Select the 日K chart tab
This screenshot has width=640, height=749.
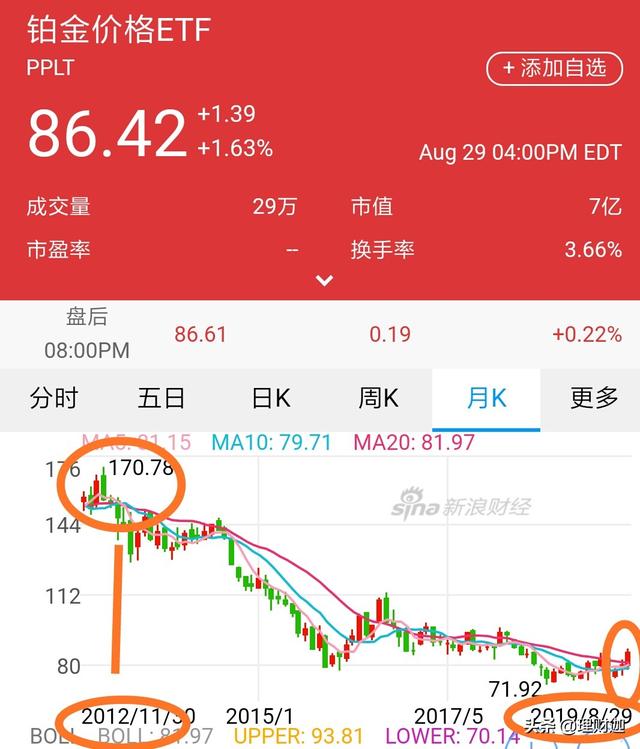pos(270,398)
